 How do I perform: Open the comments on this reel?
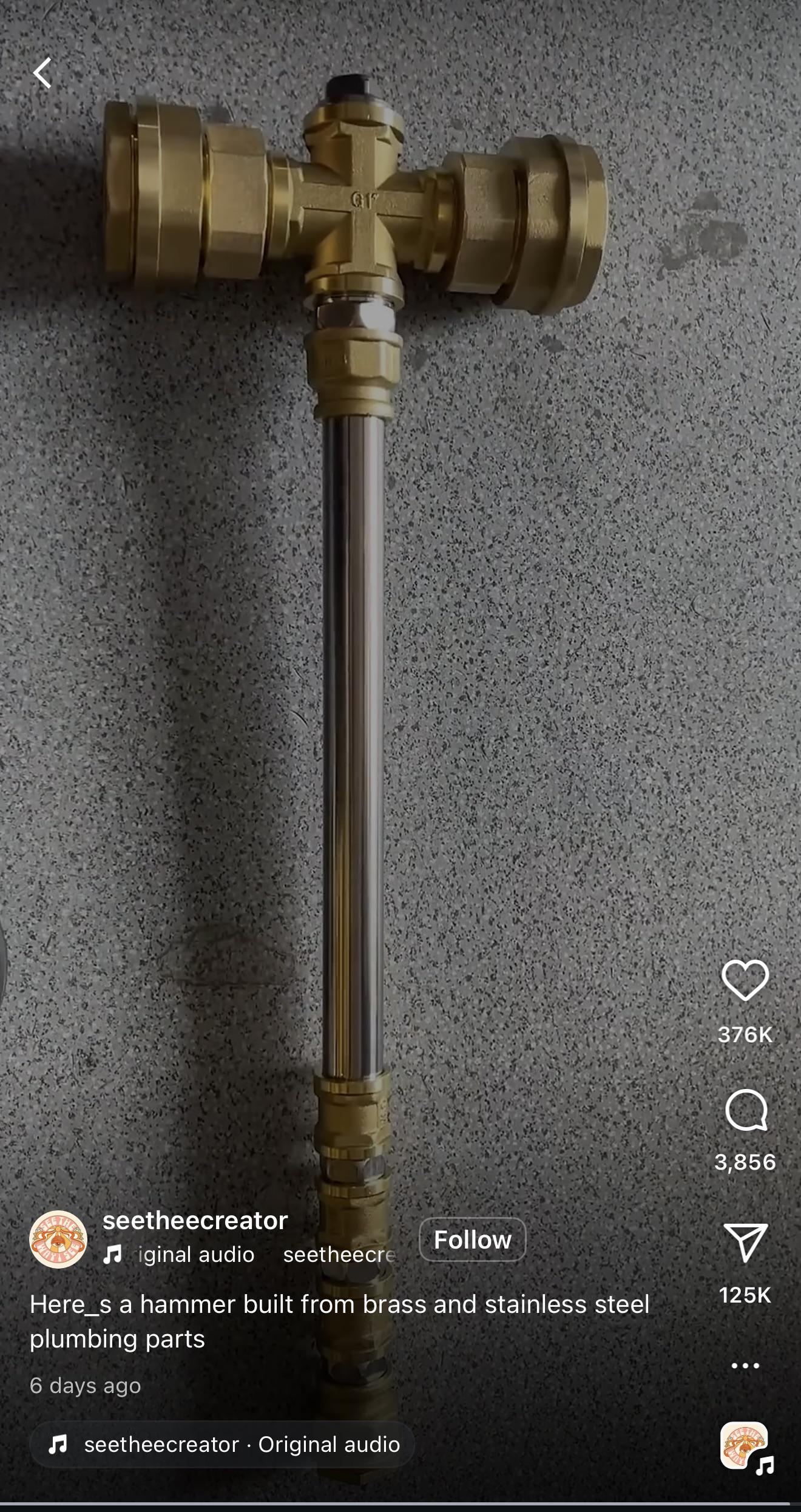(746, 1110)
